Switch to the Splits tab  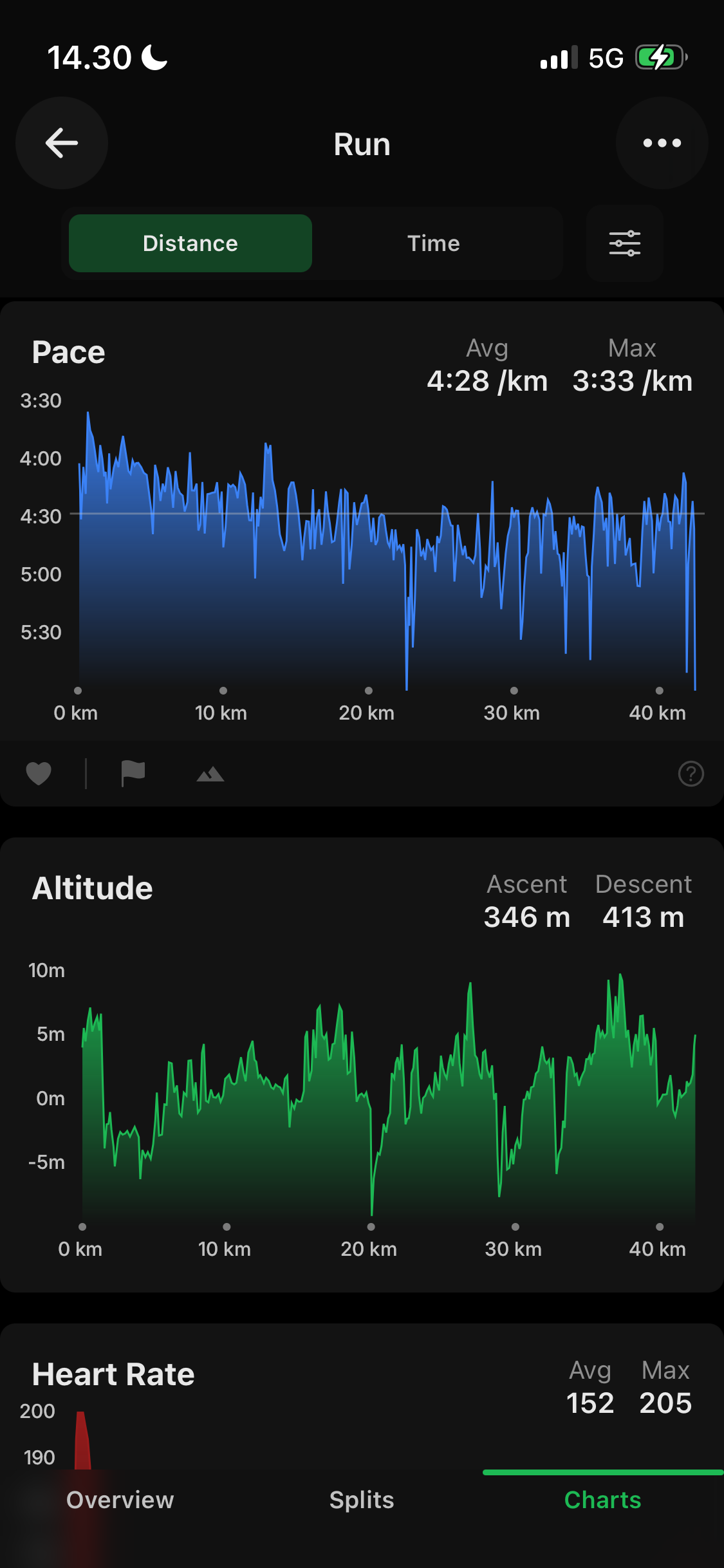coord(362,1500)
